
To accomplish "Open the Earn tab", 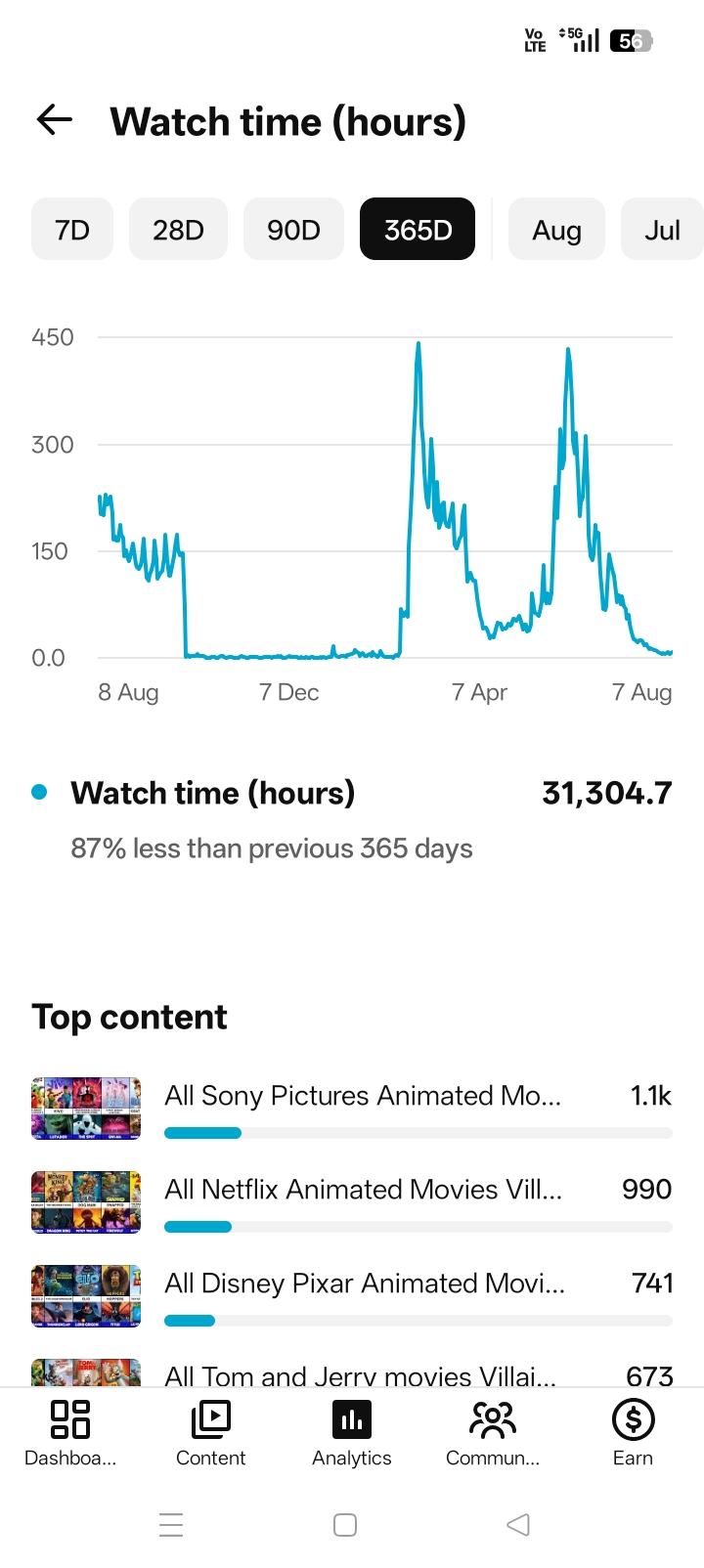I will [x=634, y=1433].
